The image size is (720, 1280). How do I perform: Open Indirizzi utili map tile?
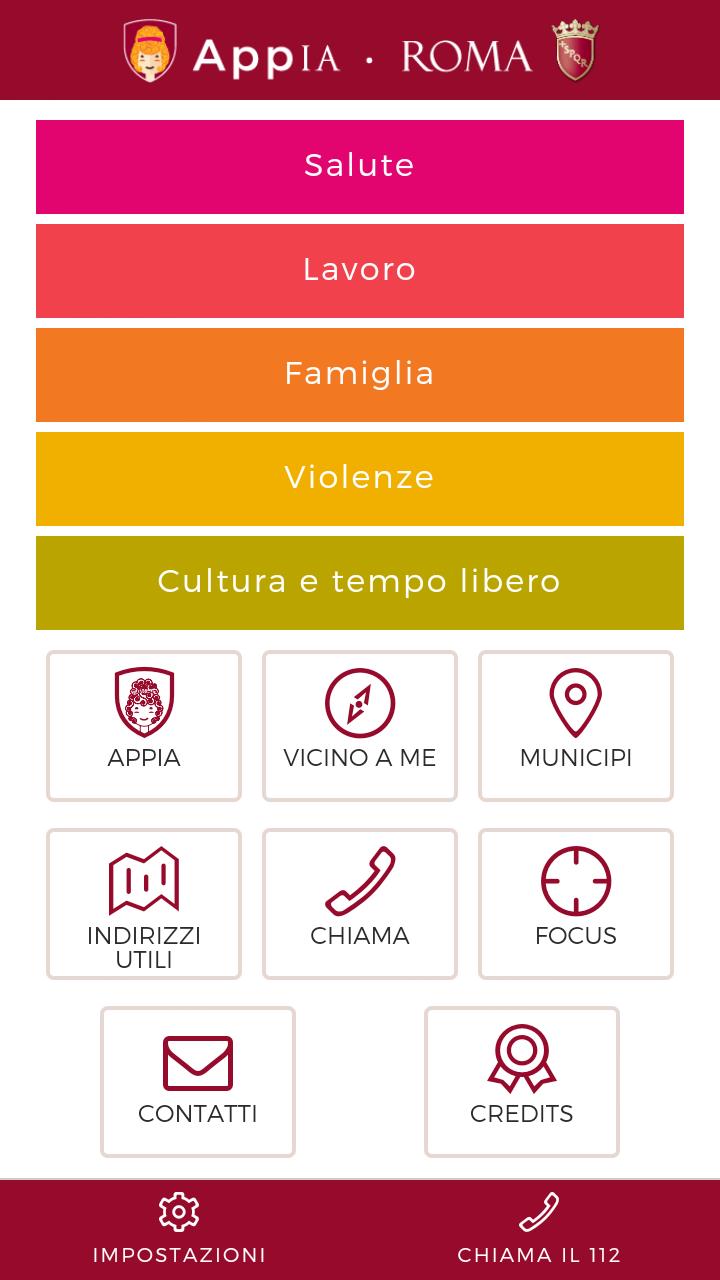pos(144,904)
